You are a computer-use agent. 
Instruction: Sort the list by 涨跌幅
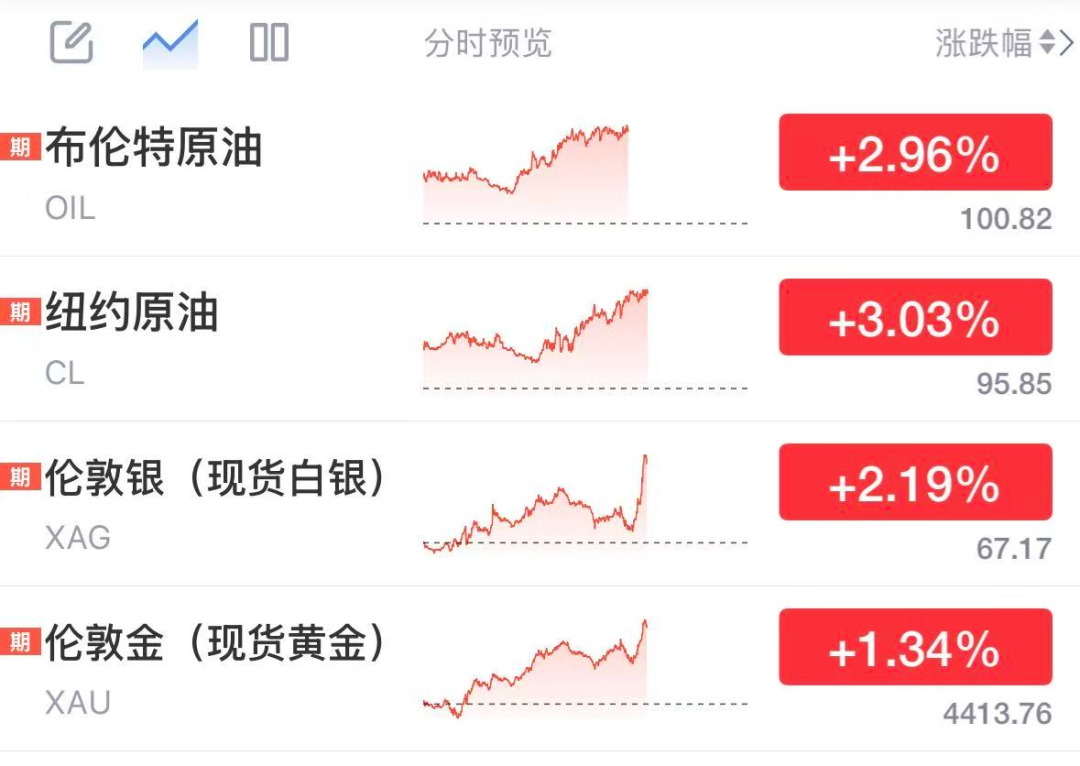pos(1004,43)
